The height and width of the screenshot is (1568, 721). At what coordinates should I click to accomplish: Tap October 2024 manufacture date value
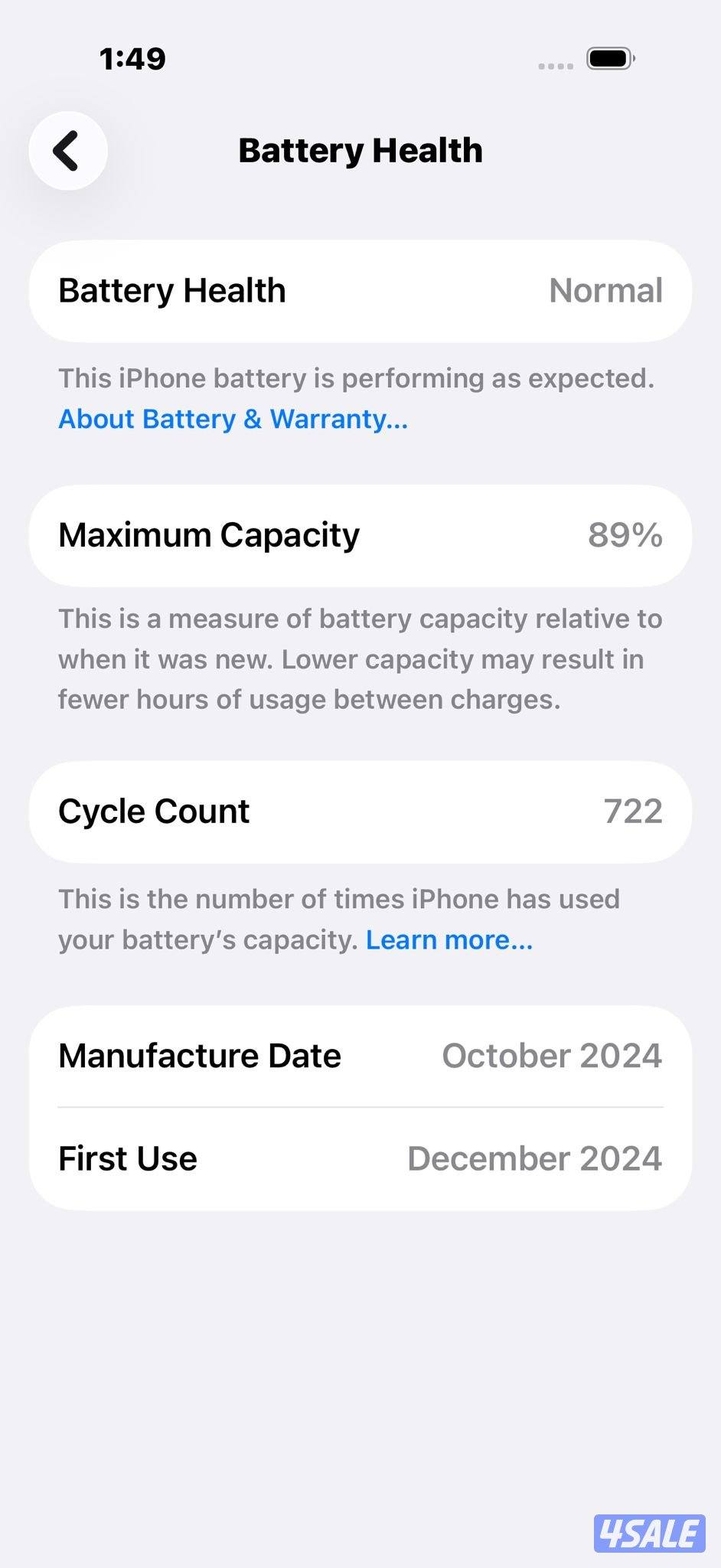coord(551,1055)
